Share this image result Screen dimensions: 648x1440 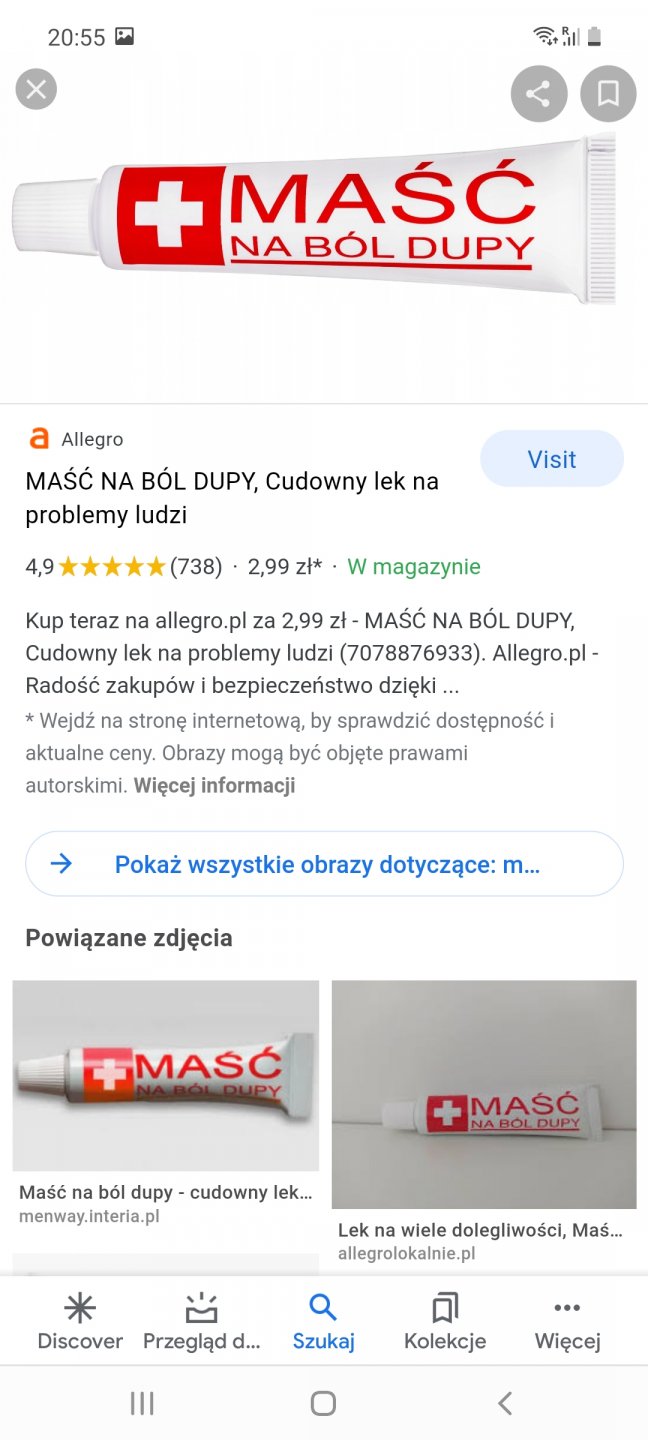[538, 94]
